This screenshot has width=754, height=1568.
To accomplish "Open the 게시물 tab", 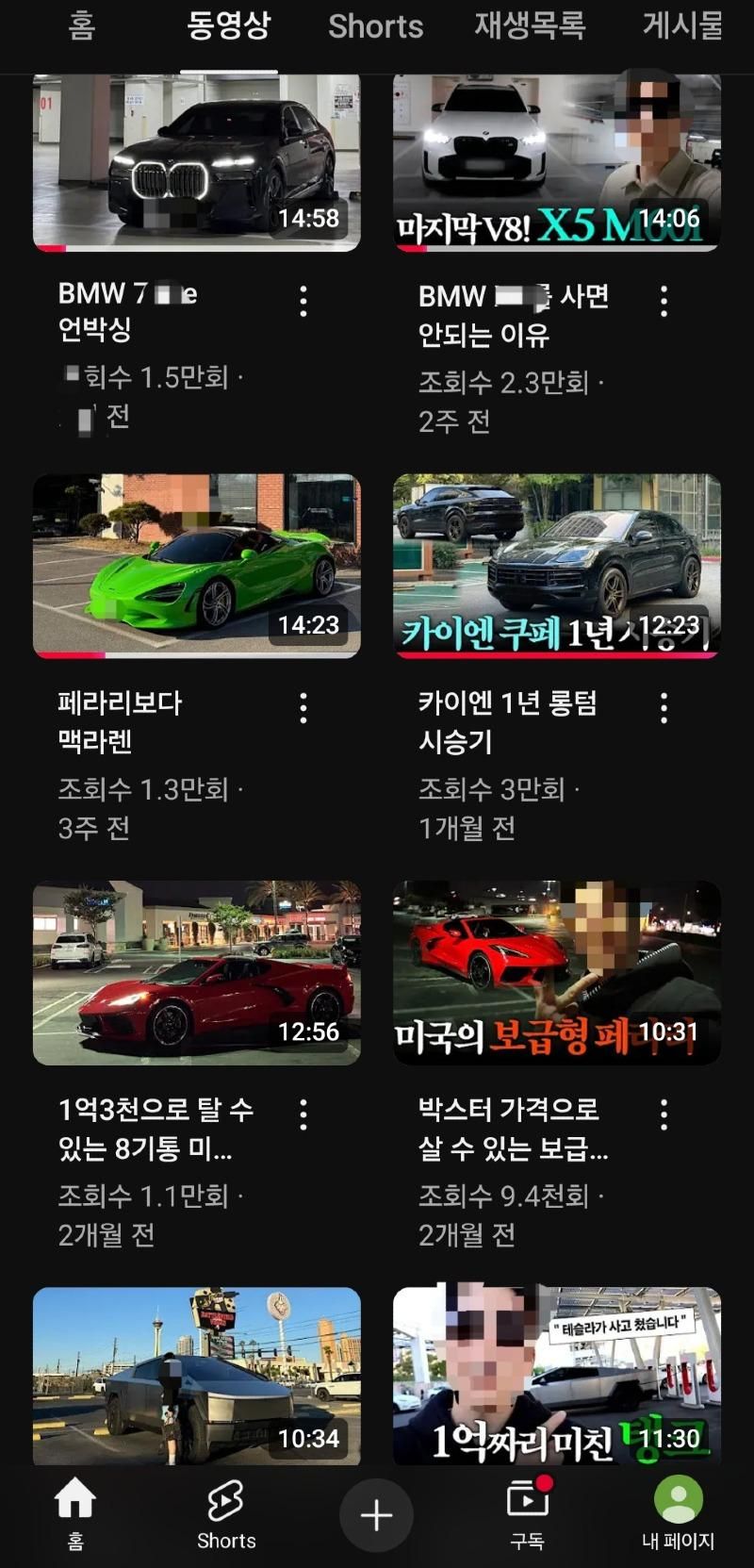I will coord(682,26).
